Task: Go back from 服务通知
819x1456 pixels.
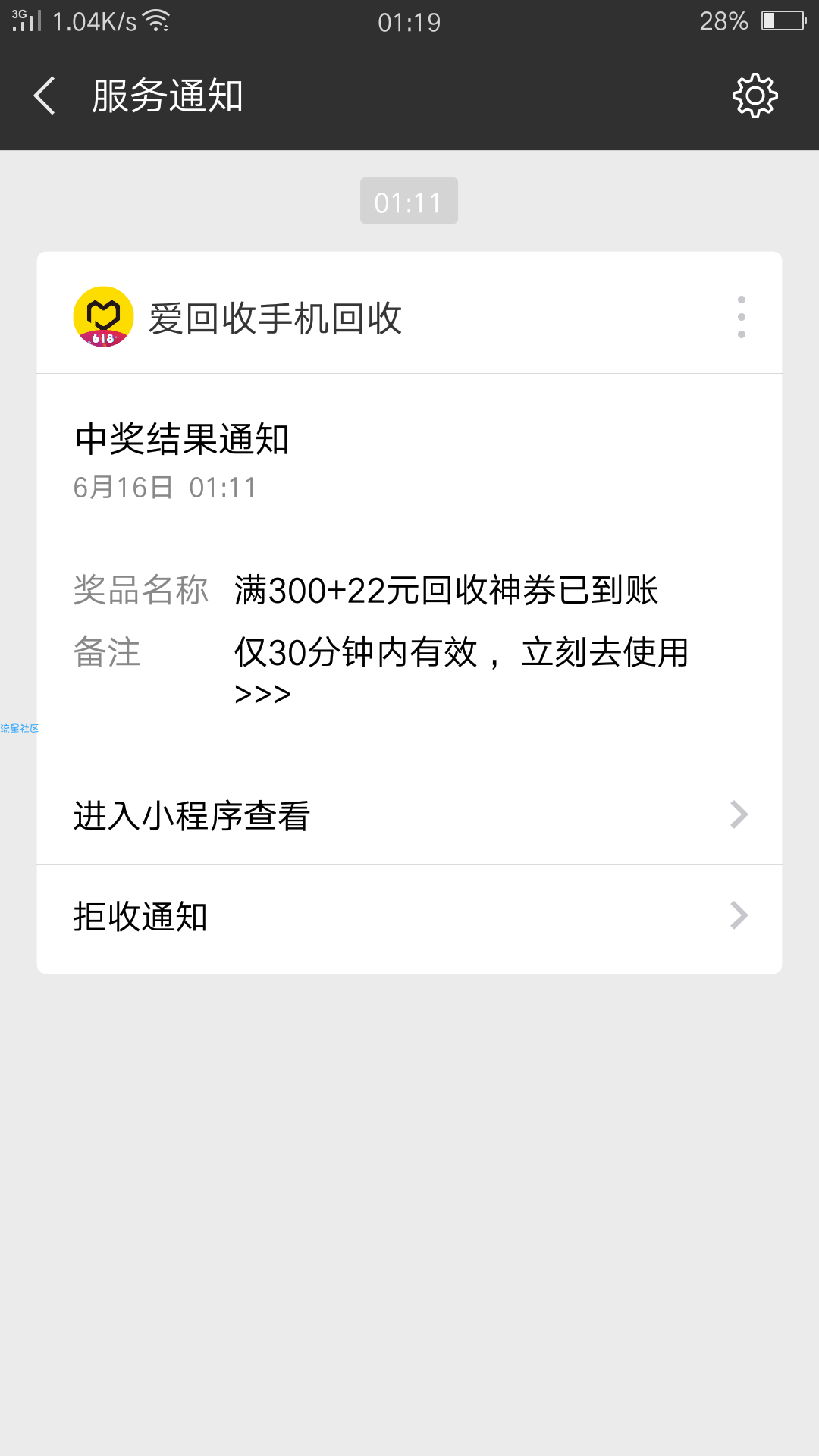Action: (x=45, y=96)
